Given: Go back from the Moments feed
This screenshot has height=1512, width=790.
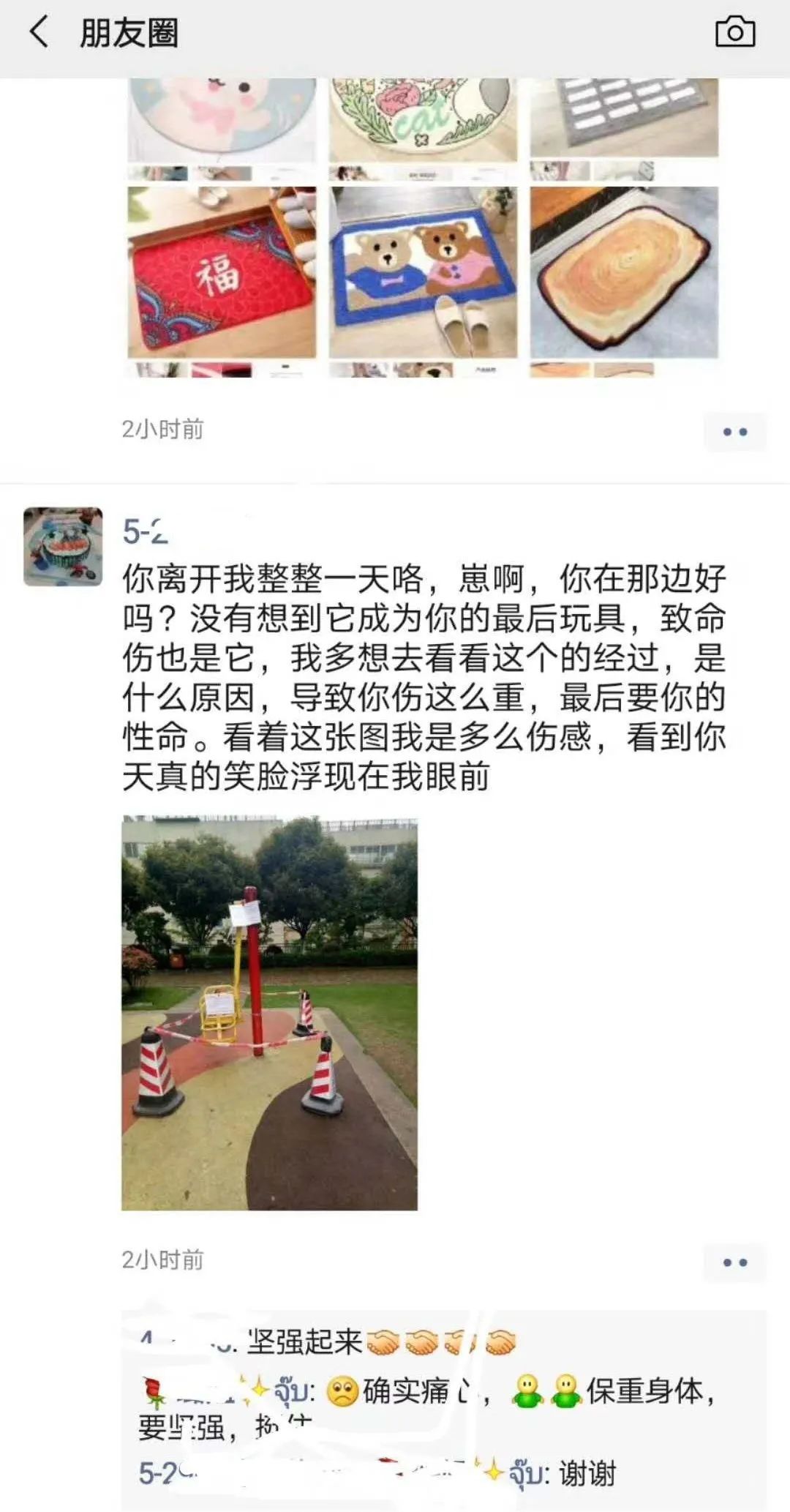Looking at the screenshot, I should coord(39,33).
